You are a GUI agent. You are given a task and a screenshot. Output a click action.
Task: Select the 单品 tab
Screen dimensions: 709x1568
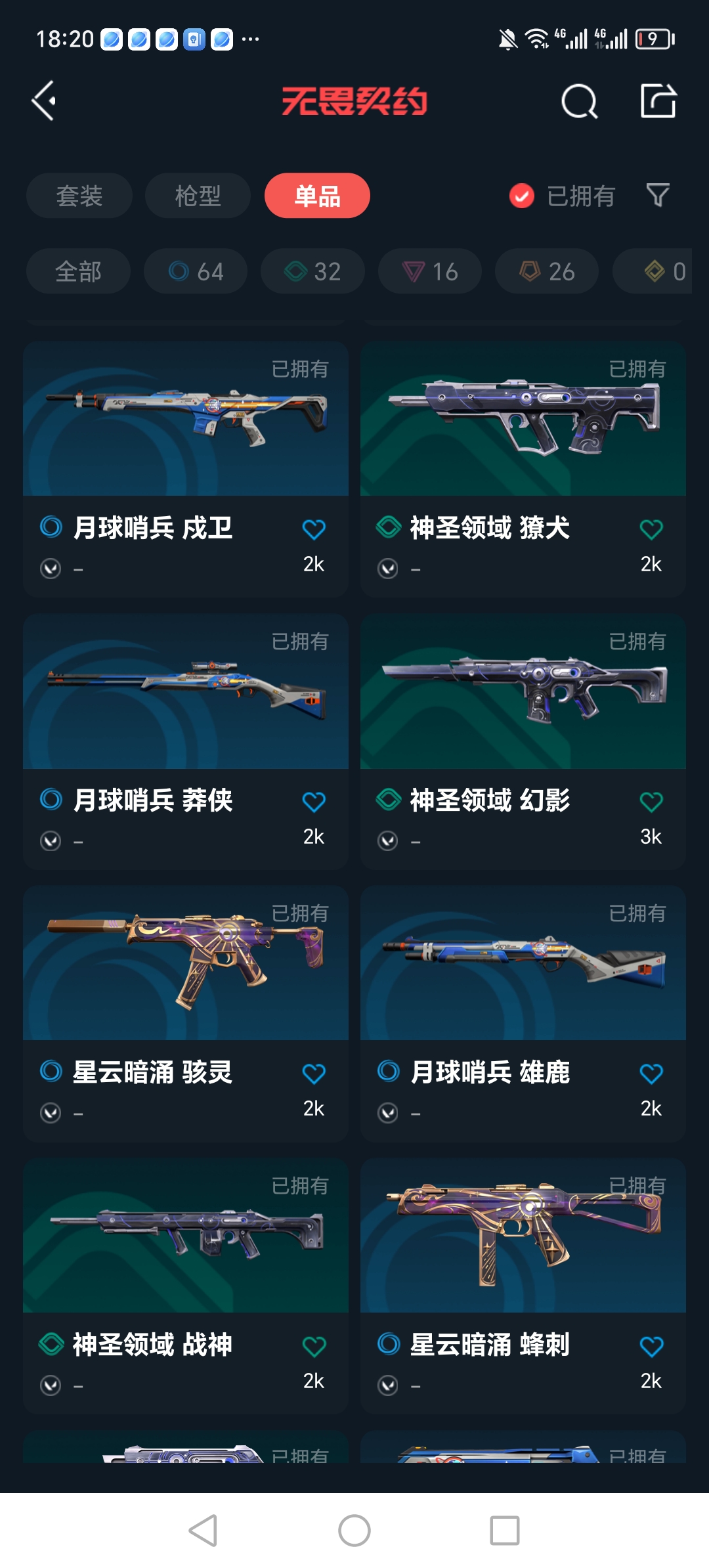point(317,196)
